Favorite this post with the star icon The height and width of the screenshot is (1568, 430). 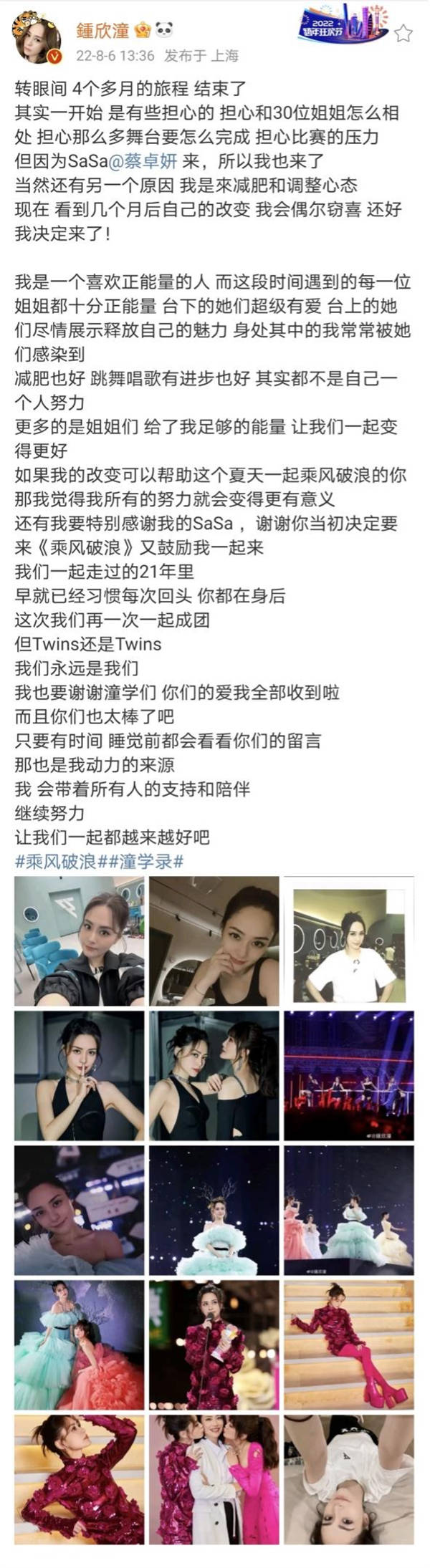[403, 33]
